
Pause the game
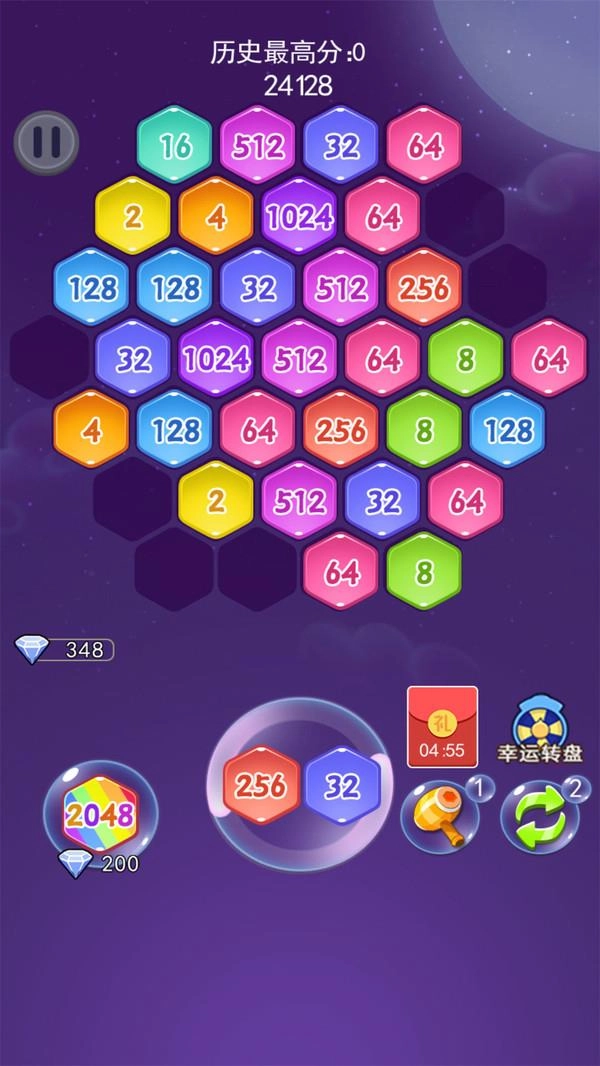(x=46, y=142)
